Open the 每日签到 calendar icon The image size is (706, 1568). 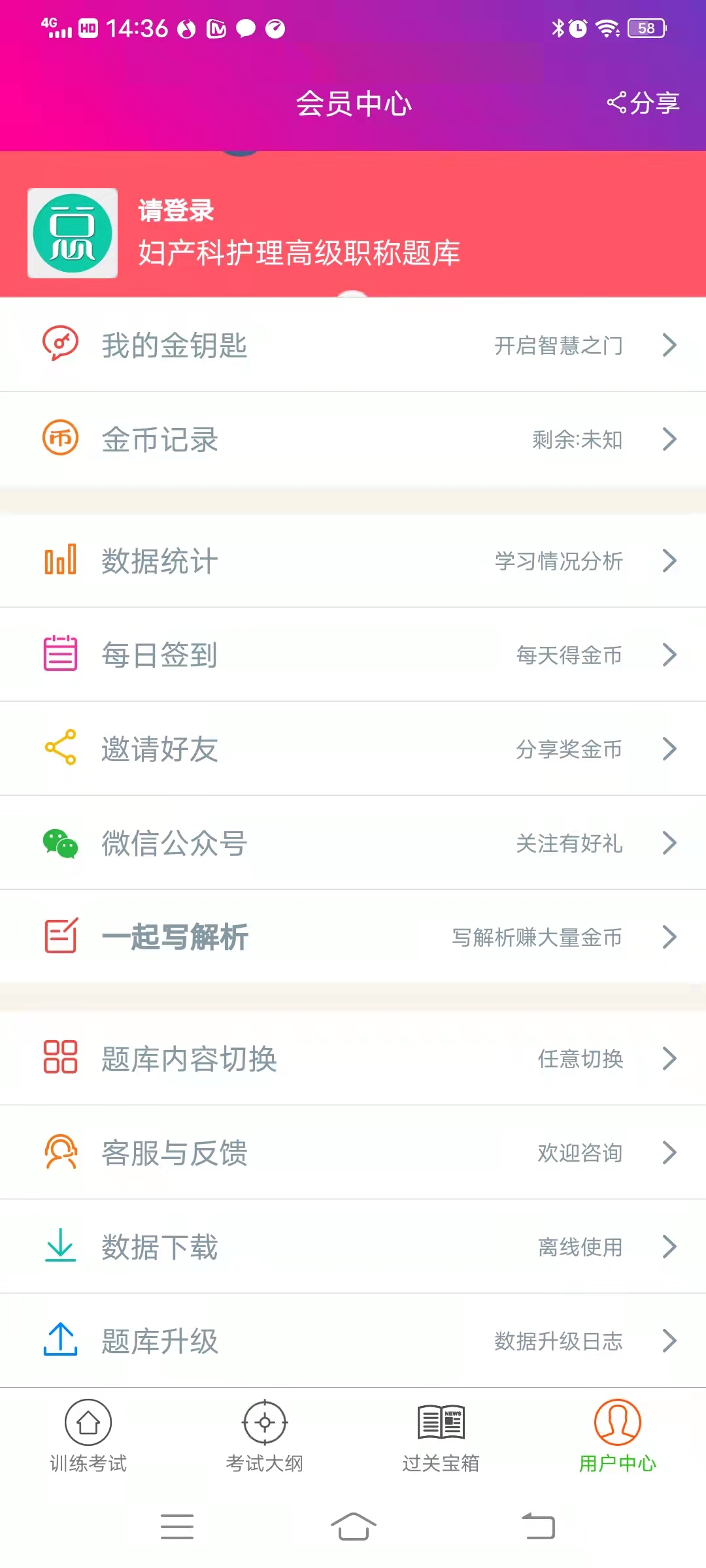pyautogui.click(x=60, y=655)
